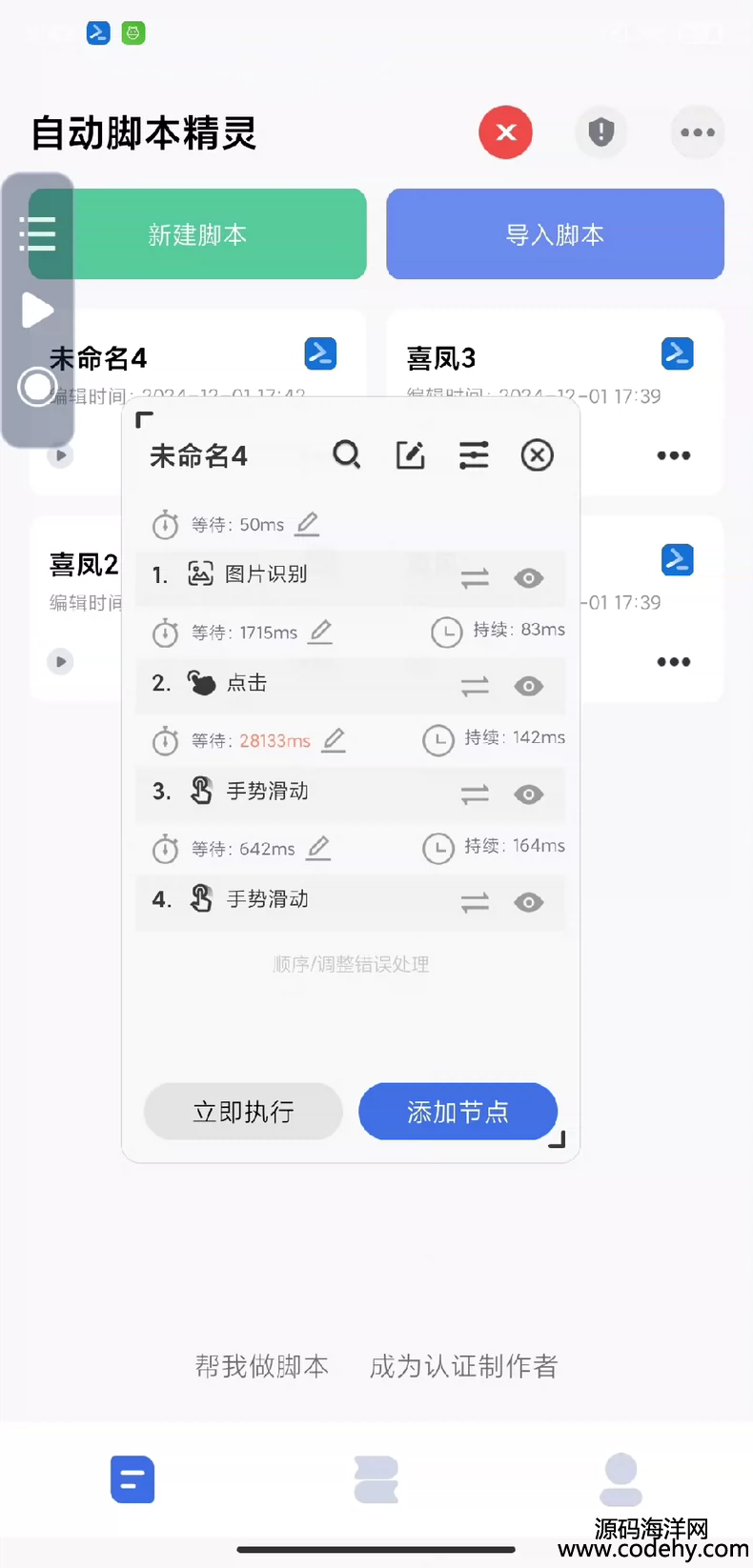Viewport: 753px width, 1568px height.
Task: Toggle visibility of step 1 图片识别
Action: (x=529, y=578)
